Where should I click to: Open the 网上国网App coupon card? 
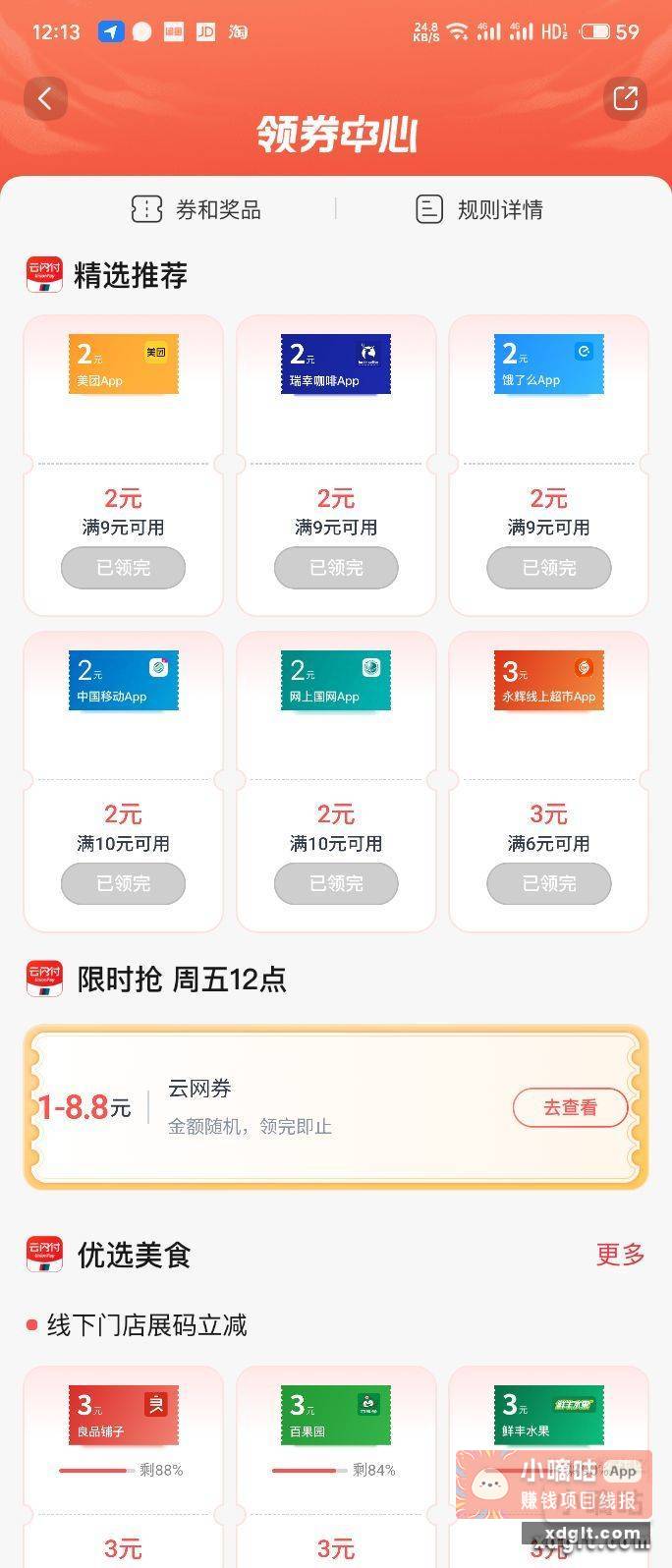(336, 707)
